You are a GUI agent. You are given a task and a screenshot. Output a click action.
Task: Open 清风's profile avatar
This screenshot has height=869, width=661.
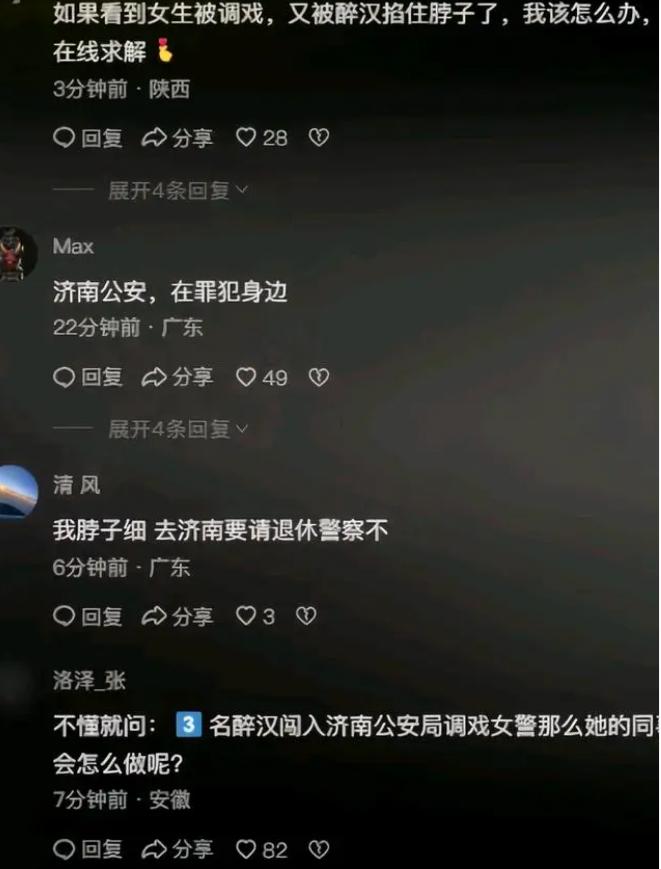click(18, 493)
